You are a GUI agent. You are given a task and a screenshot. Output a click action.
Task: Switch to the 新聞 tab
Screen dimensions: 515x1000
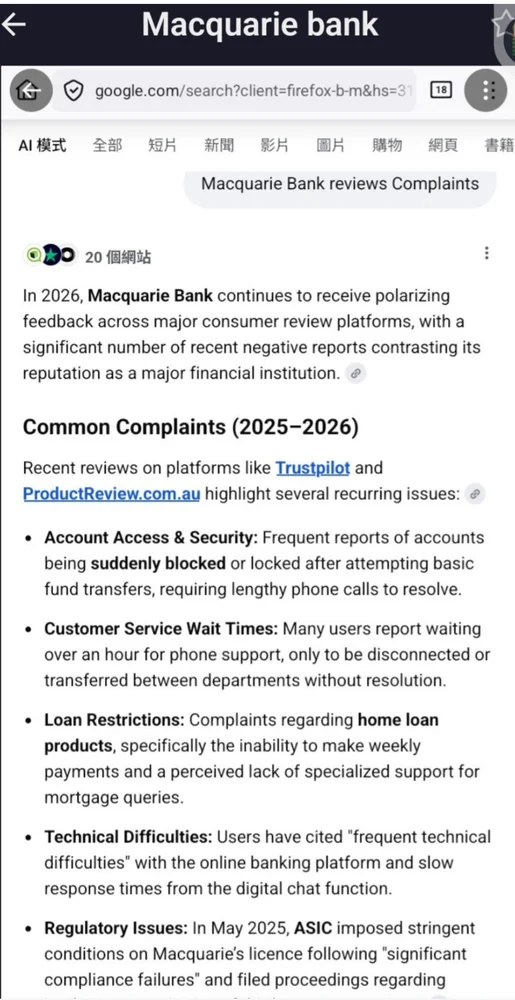click(x=219, y=145)
